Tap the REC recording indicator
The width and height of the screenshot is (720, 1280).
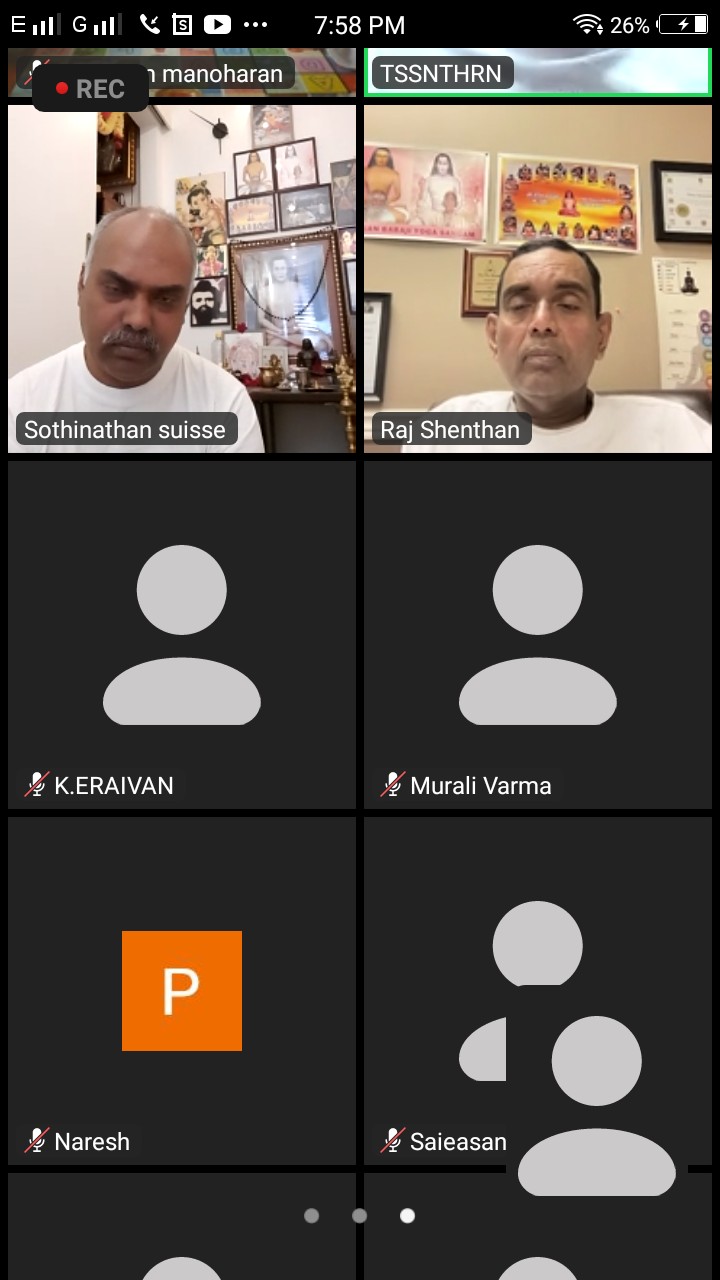click(x=90, y=88)
